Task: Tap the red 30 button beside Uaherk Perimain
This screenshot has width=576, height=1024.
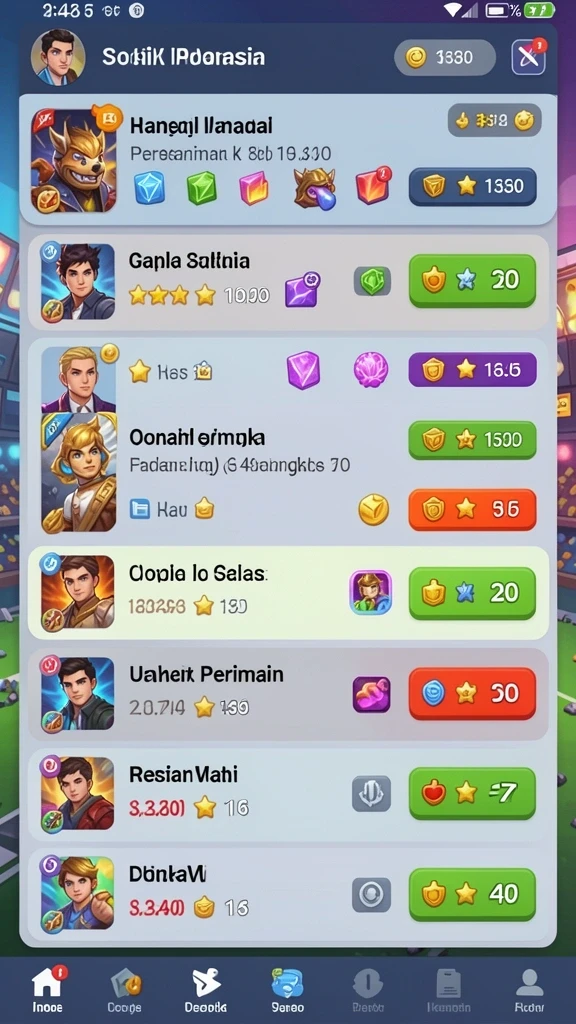Action: point(473,694)
